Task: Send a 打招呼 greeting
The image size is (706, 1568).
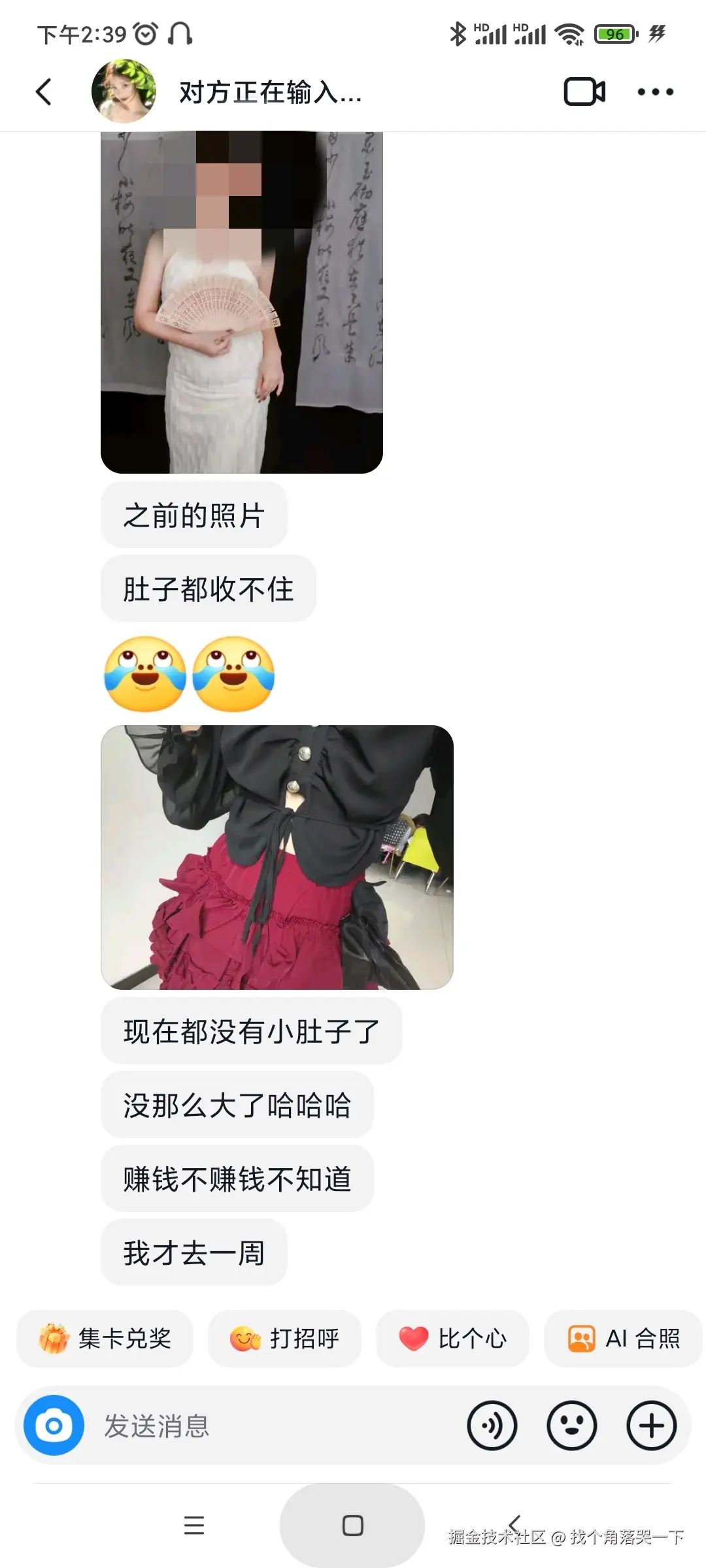Action: point(284,1339)
